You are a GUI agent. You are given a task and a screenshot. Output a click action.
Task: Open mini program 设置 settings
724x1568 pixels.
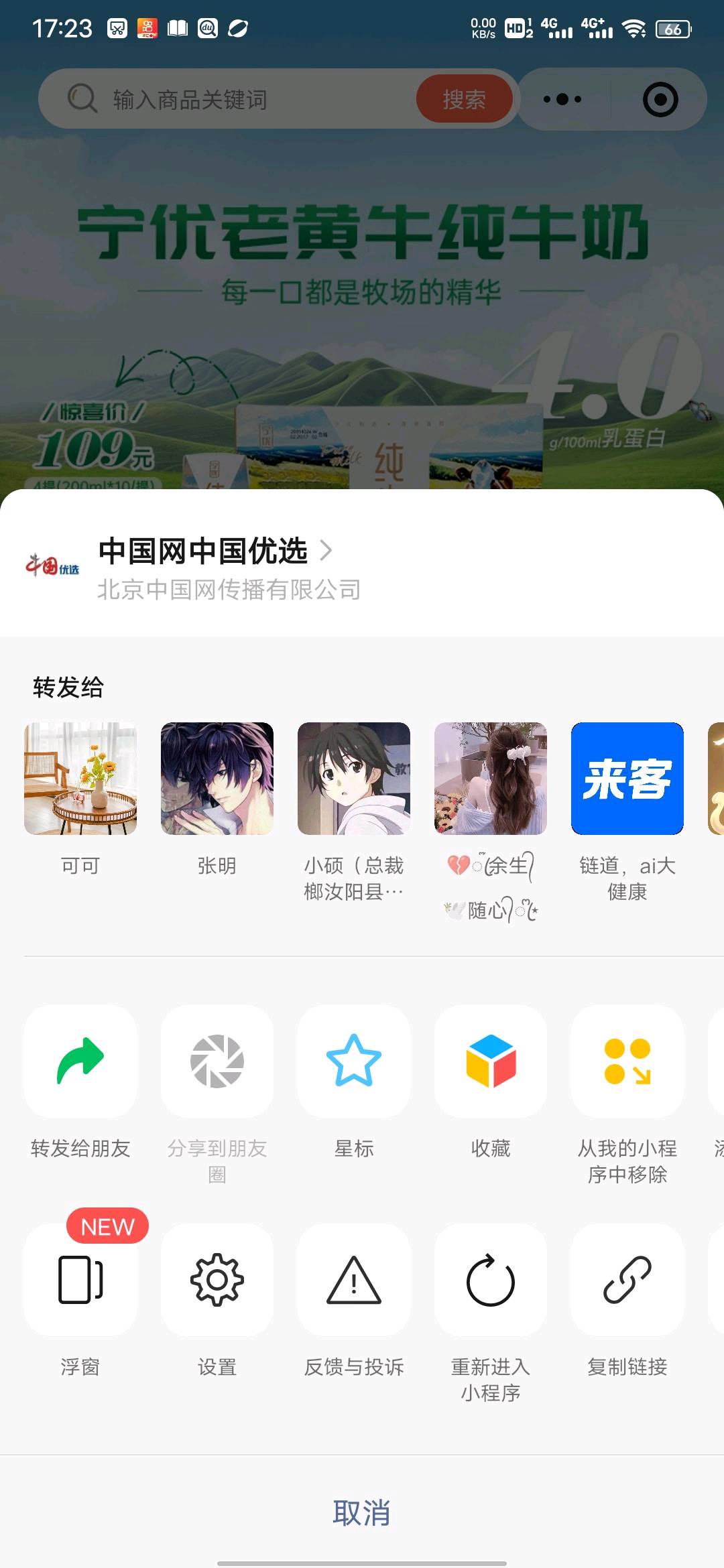[216, 1282]
